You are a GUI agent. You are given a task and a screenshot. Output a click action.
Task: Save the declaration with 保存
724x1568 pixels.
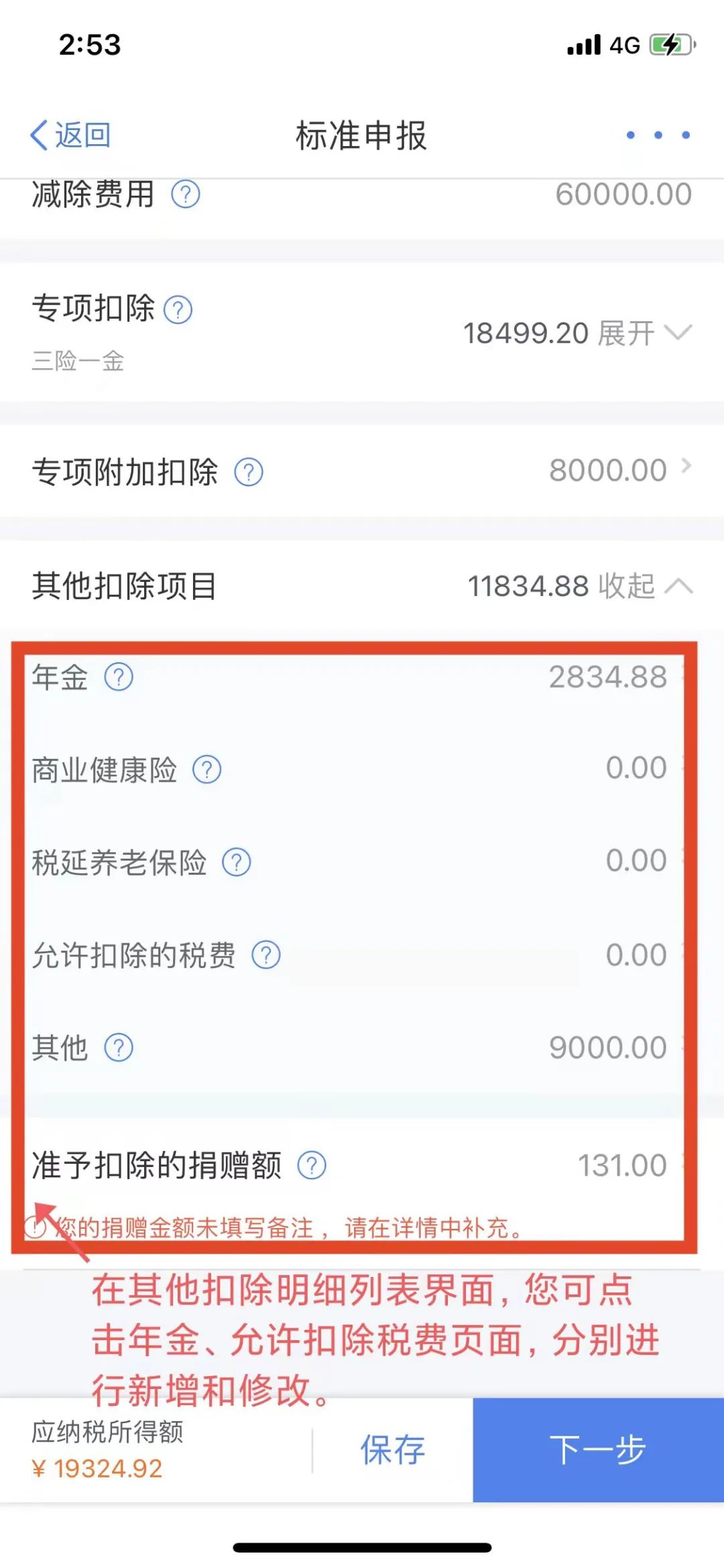(393, 1450)
